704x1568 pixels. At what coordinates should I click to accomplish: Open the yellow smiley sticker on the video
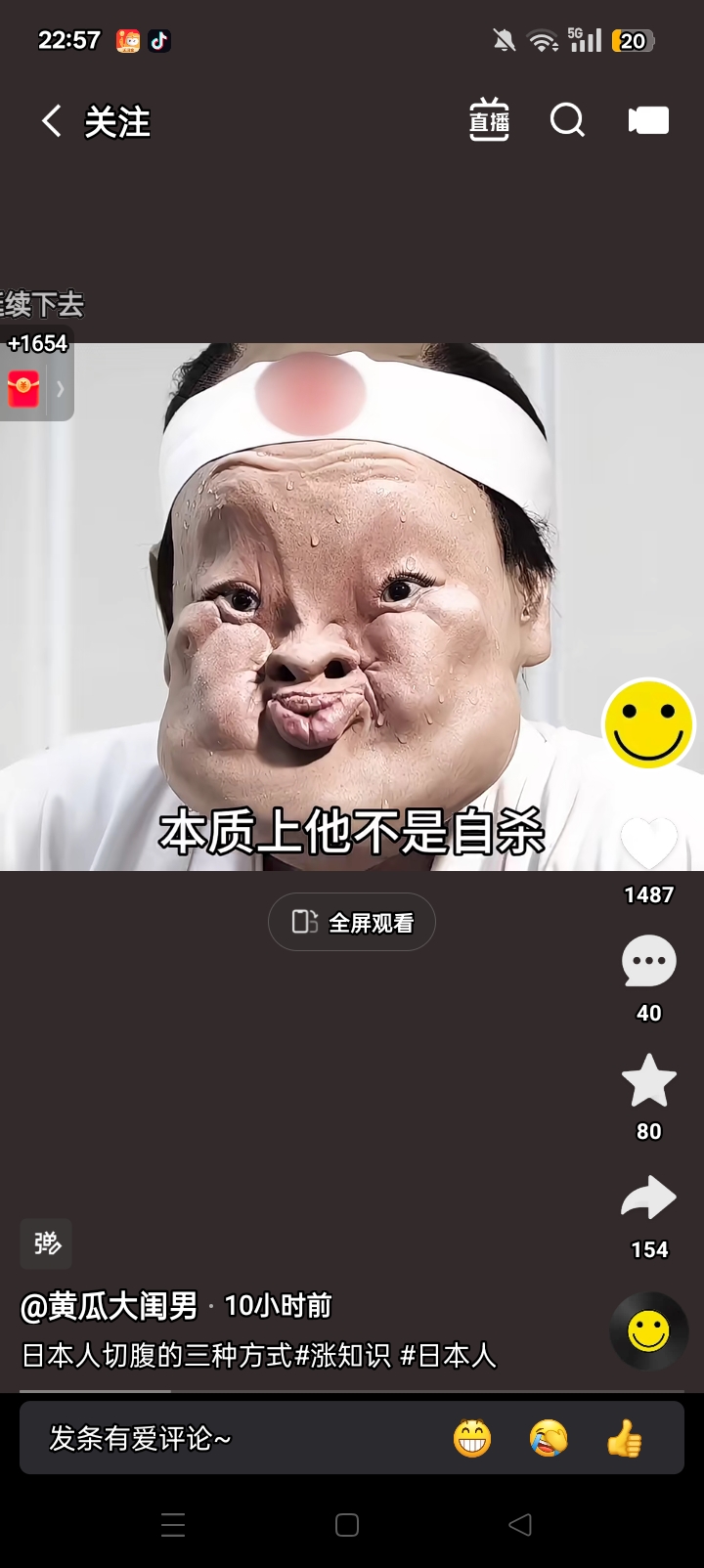click(x=648, y=725)
